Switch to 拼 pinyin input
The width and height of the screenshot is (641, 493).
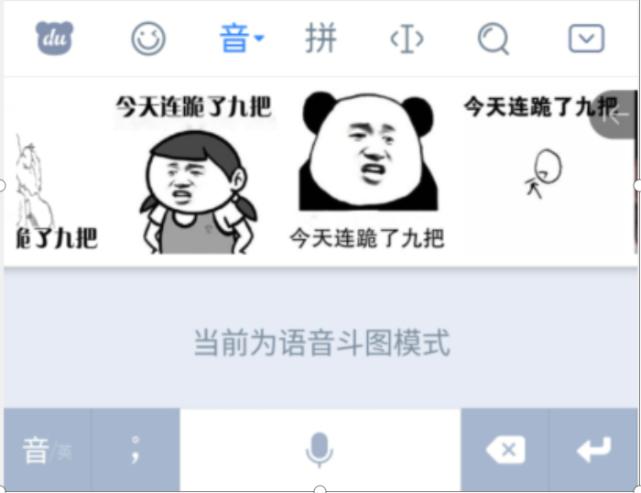321,38
